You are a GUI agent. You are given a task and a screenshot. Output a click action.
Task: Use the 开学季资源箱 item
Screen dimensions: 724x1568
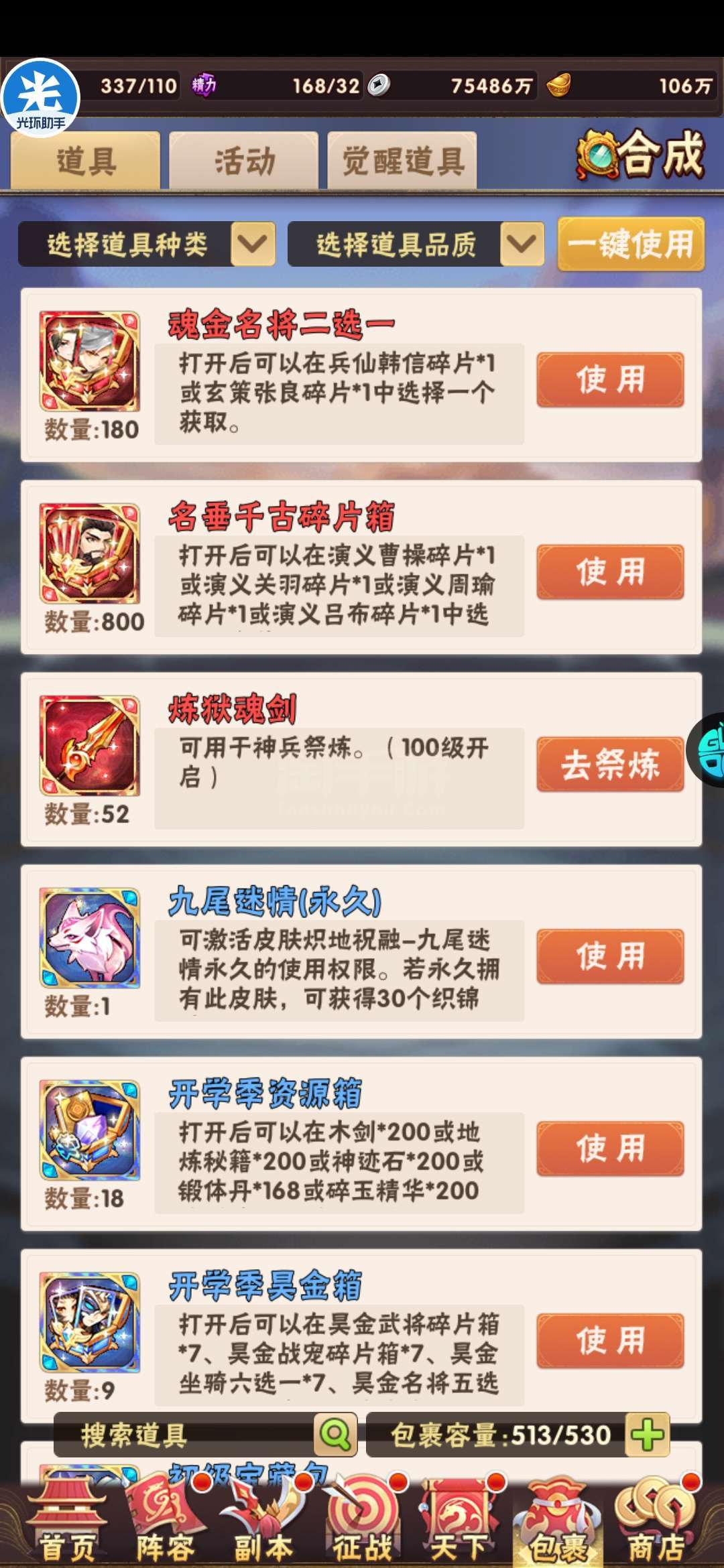pyautogui.click(x=610, y=1149)
